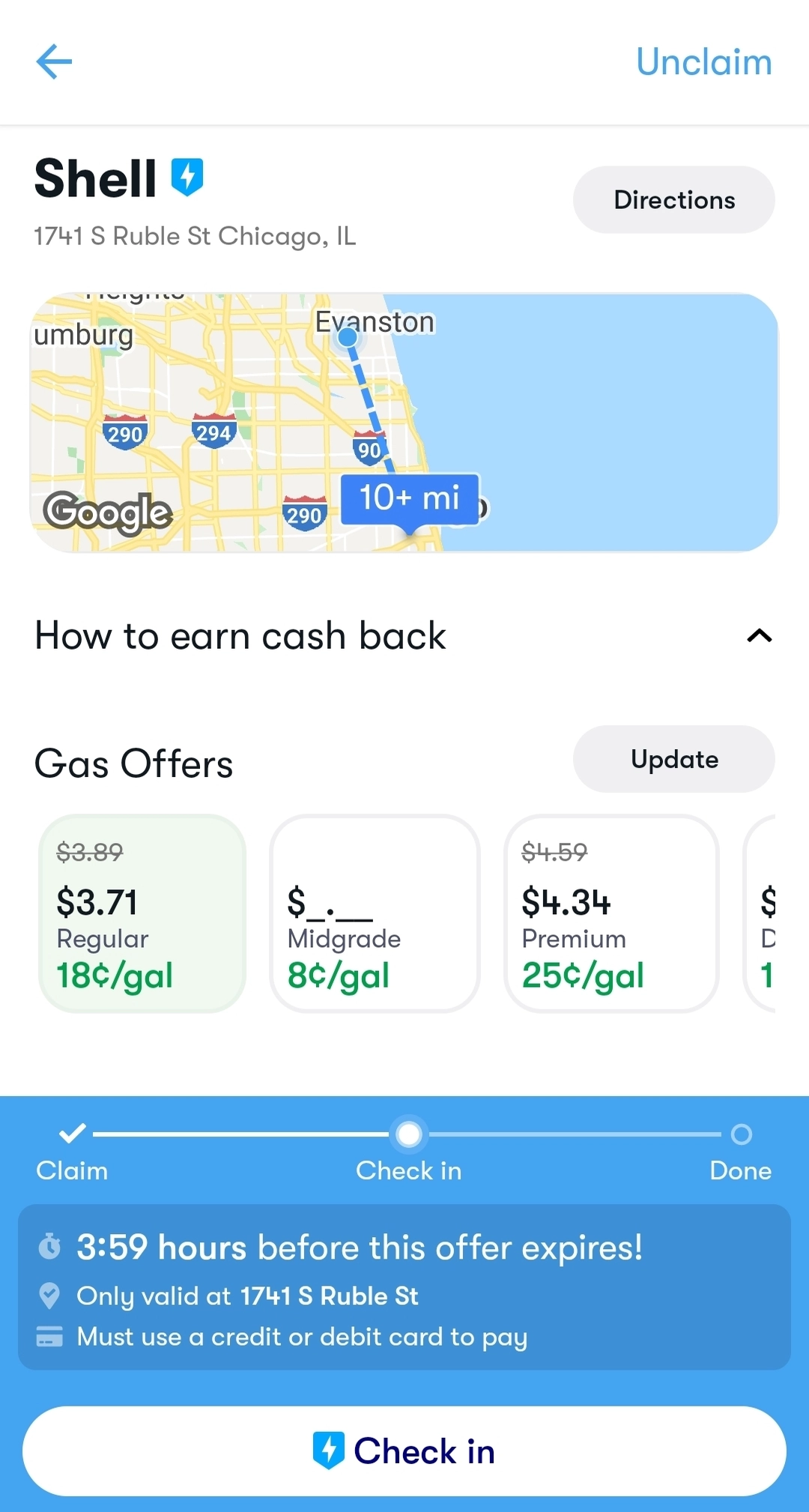The image size is (809, 1512).
Task: Tap the credit card icon in offer details
Action: 49,1337
